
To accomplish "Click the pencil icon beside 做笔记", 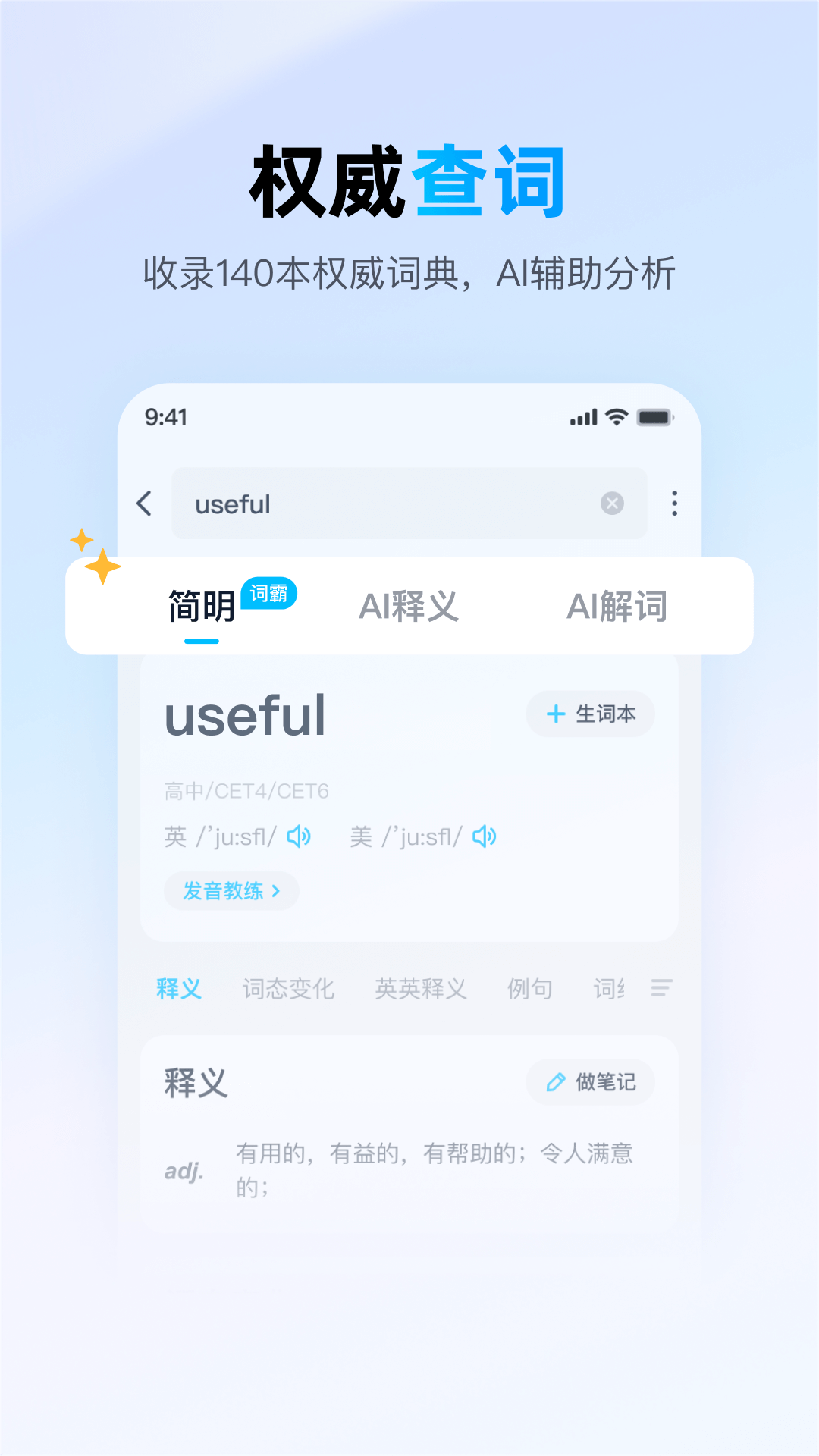I will (556, 1082).
